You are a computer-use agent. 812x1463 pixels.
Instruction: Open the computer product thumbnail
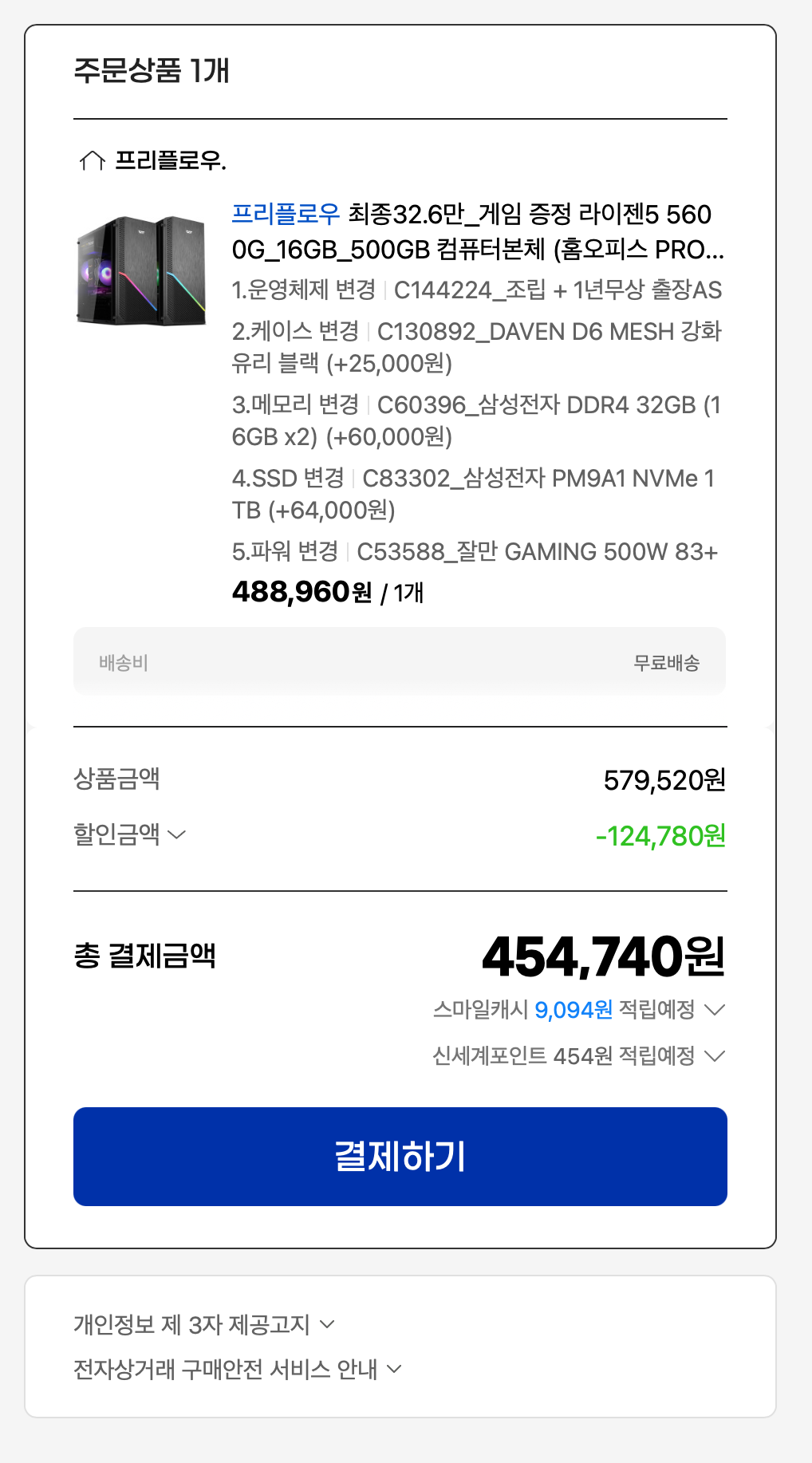point(141,270)
